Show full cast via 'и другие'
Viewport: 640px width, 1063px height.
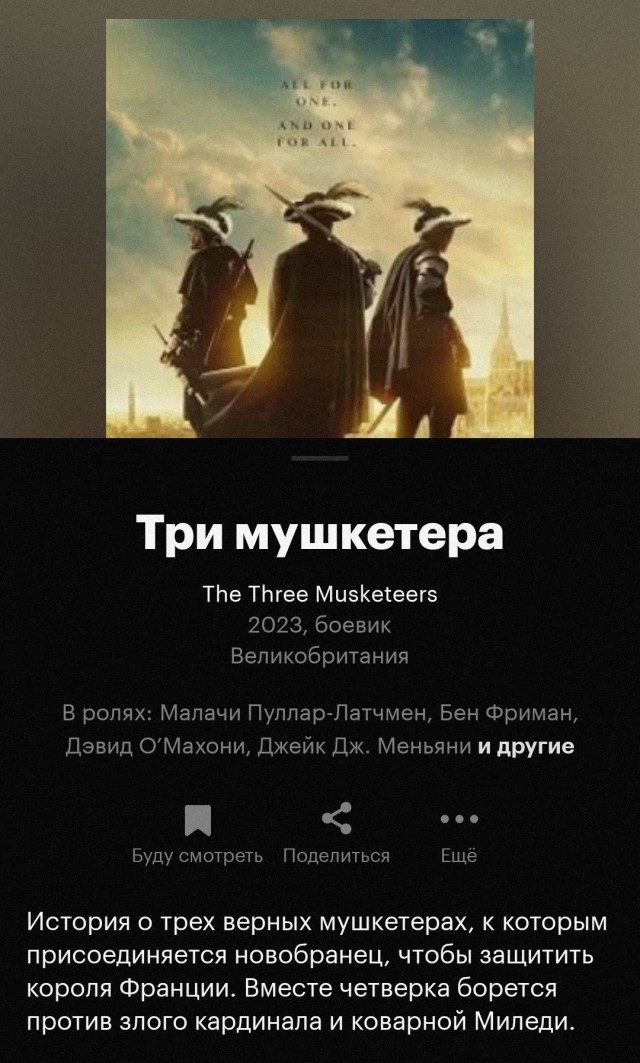pyautogui.click(x=526, y=746)
